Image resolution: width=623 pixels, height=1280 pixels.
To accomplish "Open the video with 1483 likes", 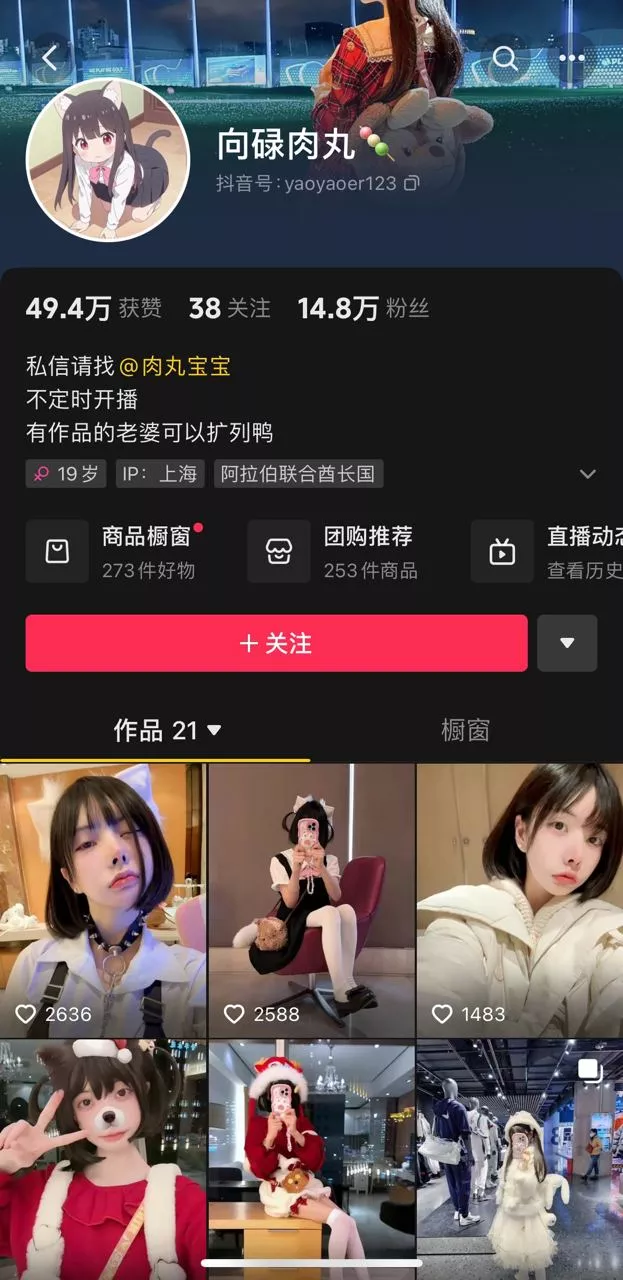I will coord(519,900).
